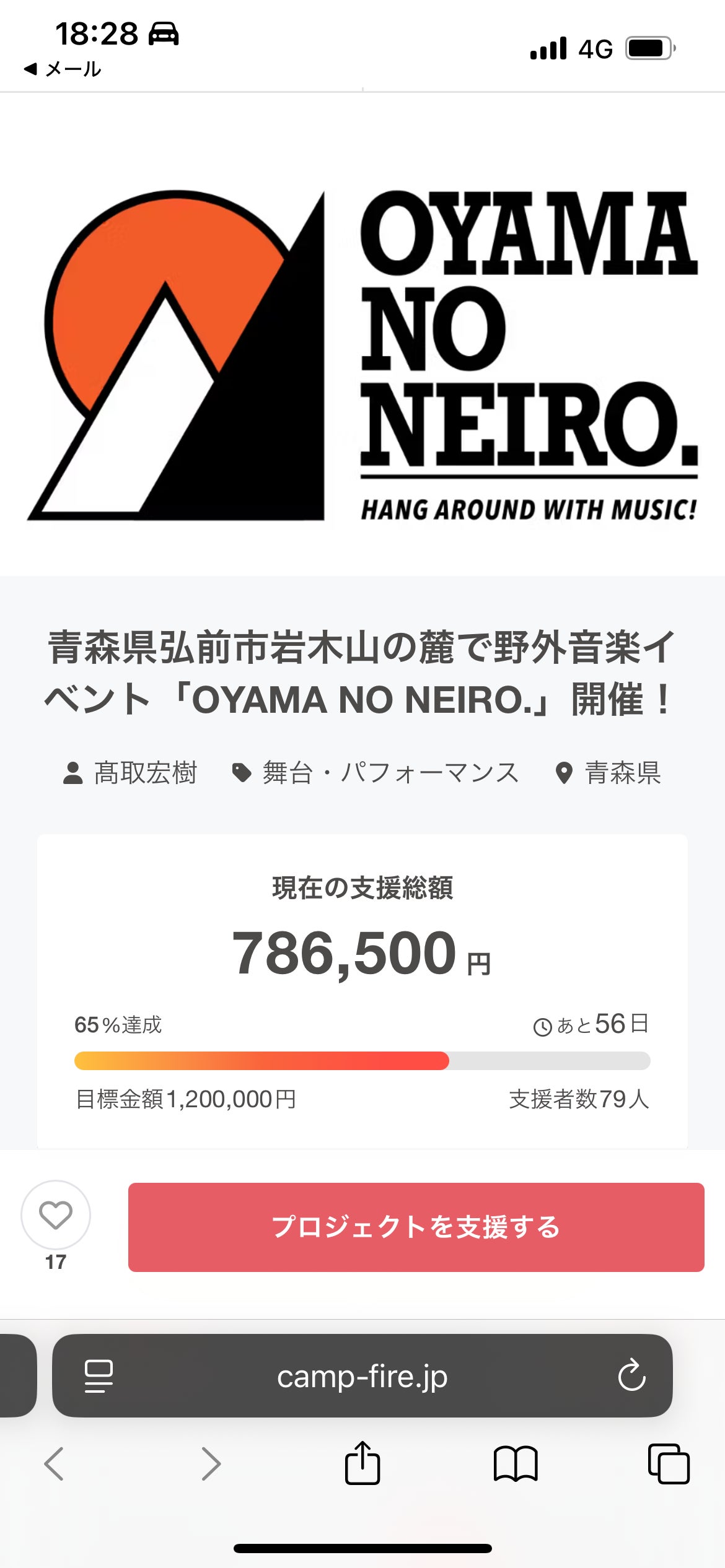Go back to the previous page
Screen dimensions: 725x1568
click(55, 1464)
